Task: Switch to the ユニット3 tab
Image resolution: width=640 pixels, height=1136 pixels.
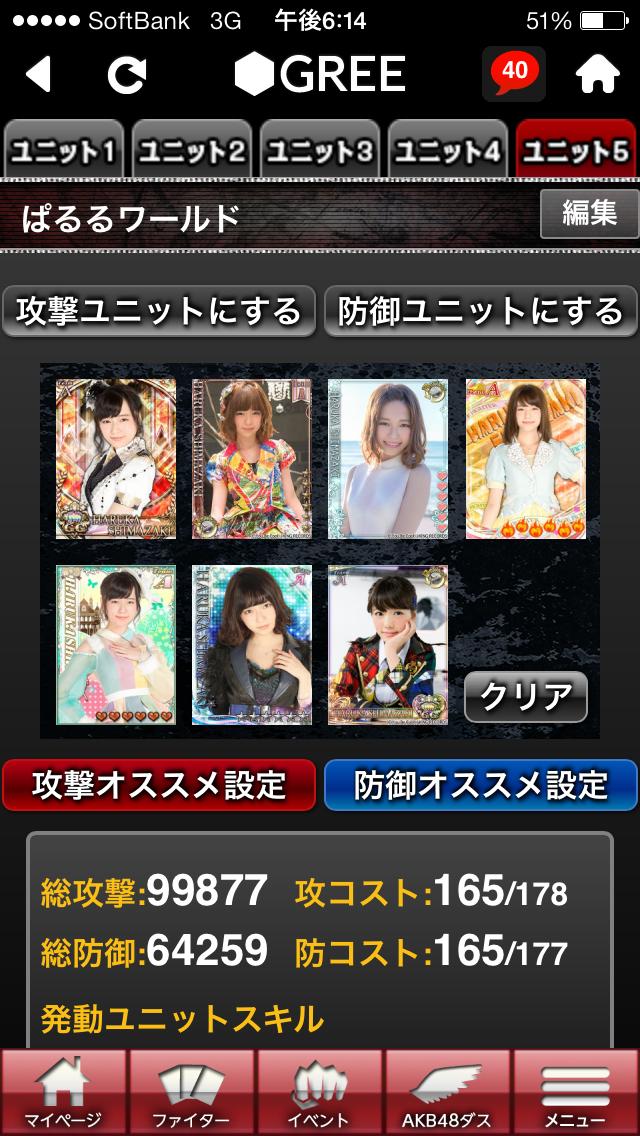Action: click(x=319, y=151)
